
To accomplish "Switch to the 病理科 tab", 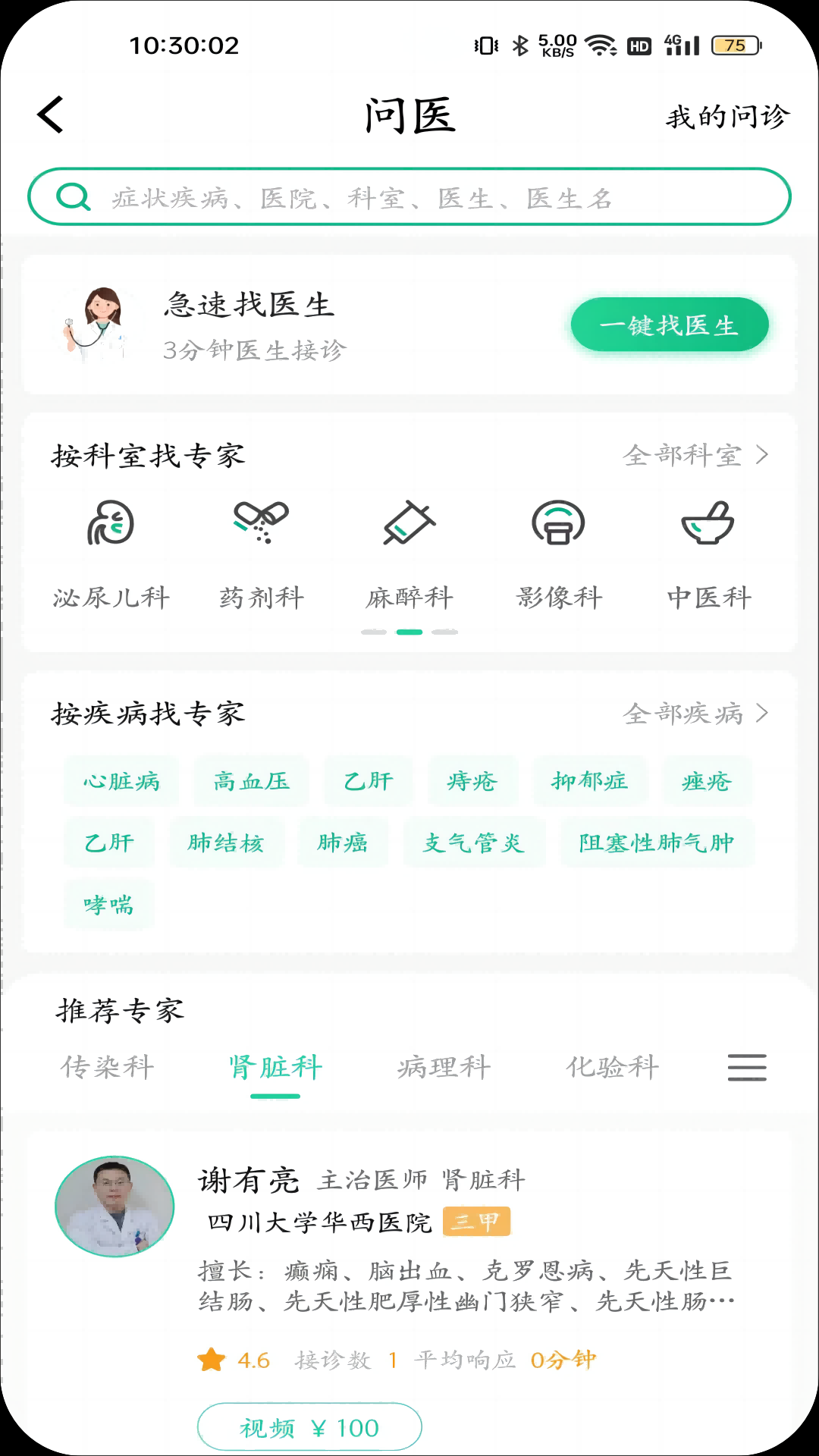I will [444, 1067].
